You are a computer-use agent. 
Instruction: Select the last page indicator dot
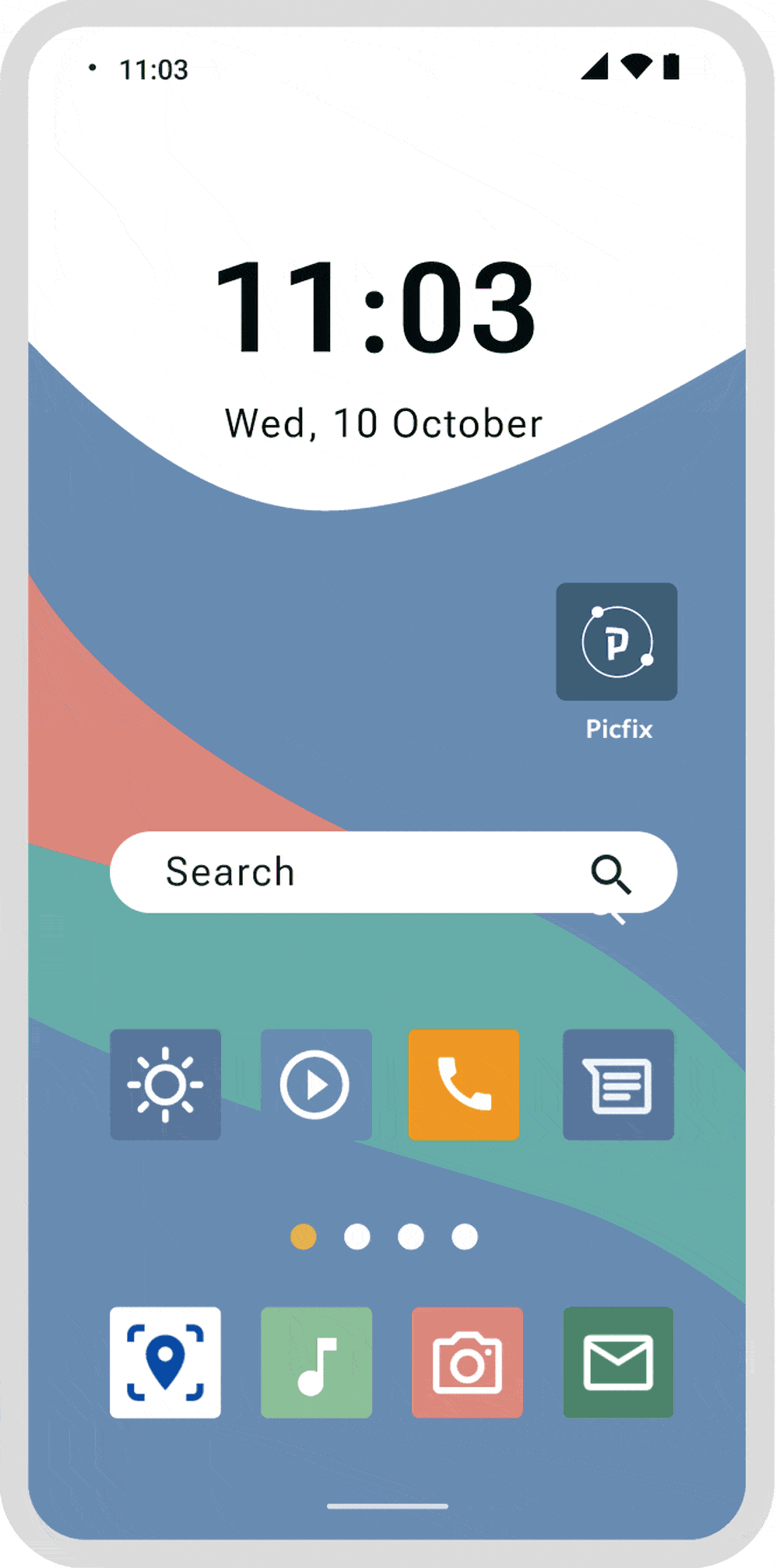(465, 1236)
